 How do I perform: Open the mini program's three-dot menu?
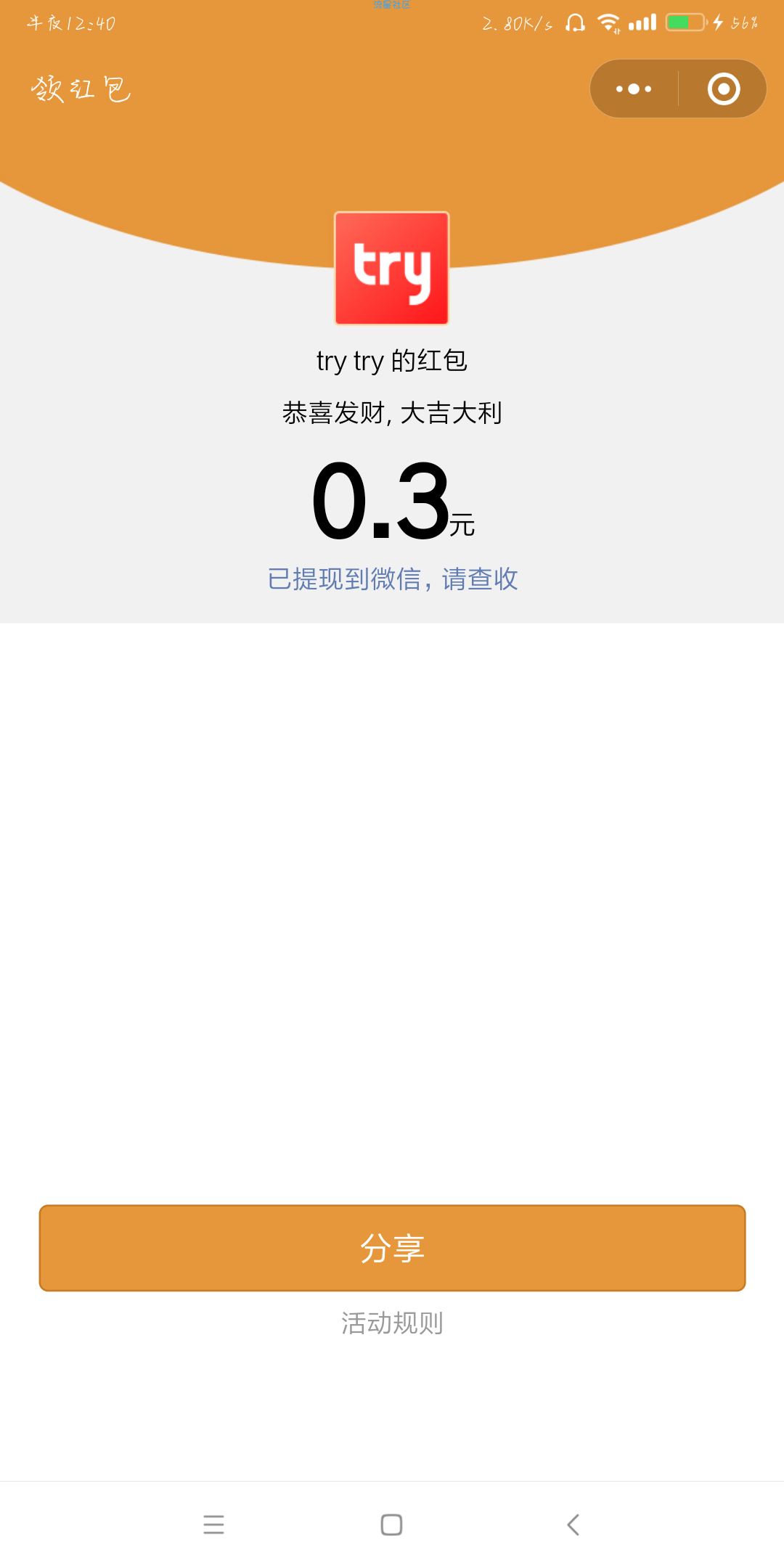(634, 89)
